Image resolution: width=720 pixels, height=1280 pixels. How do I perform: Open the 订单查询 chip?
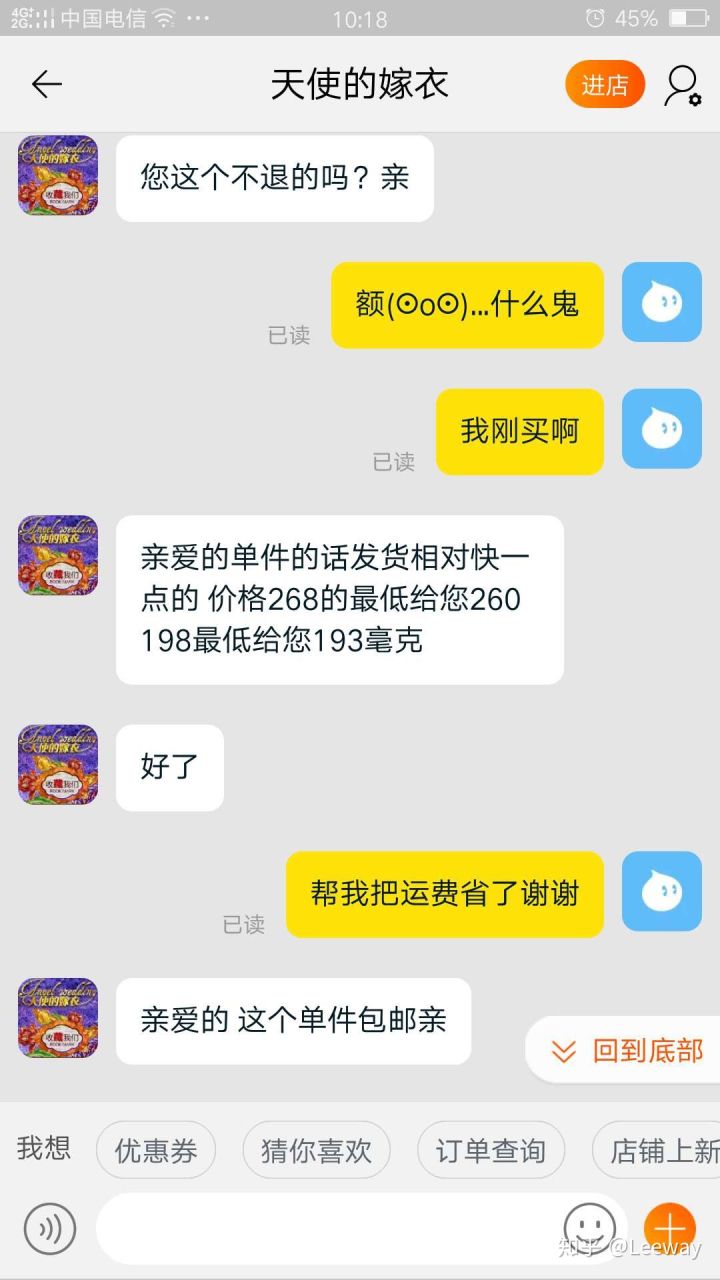point(490,1150)
